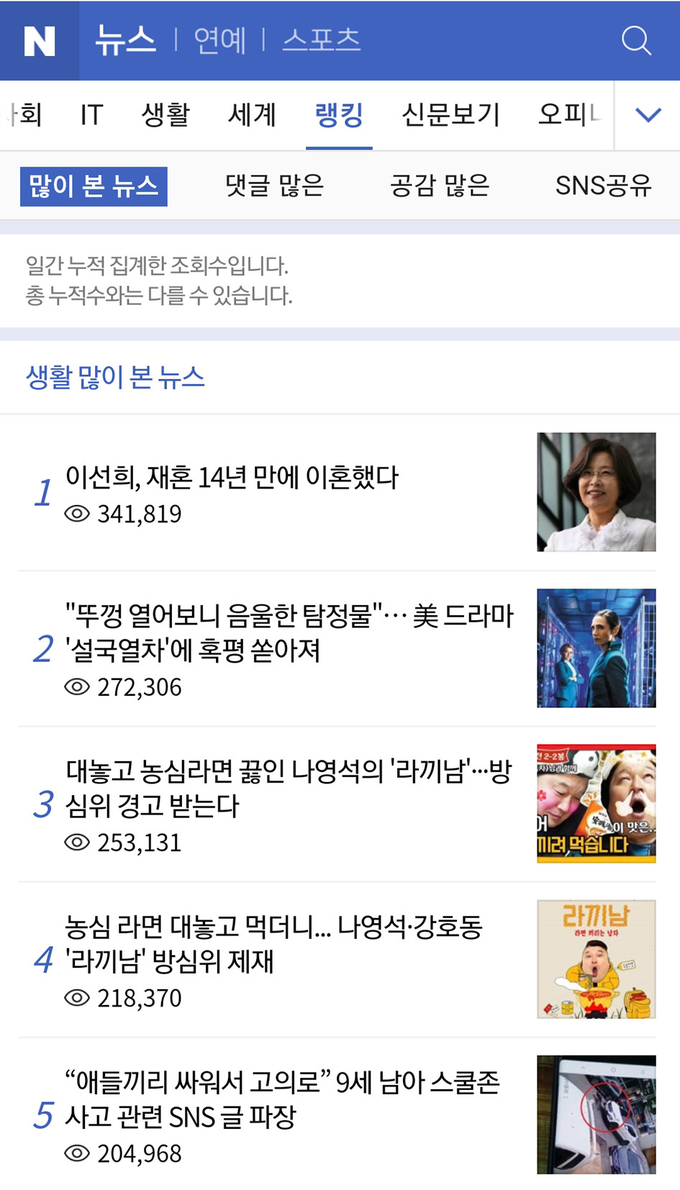Switch to the SNS공유 filter
The width and height of the screenshot is (680, 1190).
click(x=603, y=185)
